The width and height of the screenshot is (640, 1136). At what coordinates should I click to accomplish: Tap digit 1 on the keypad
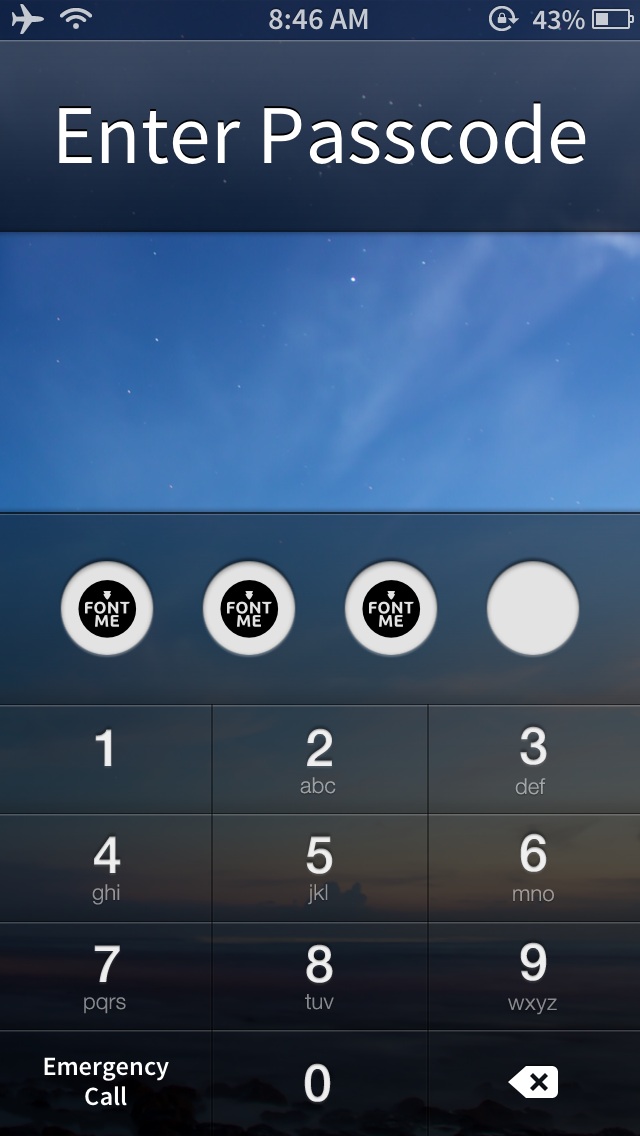pyautogui.click(x=106, y=759)
